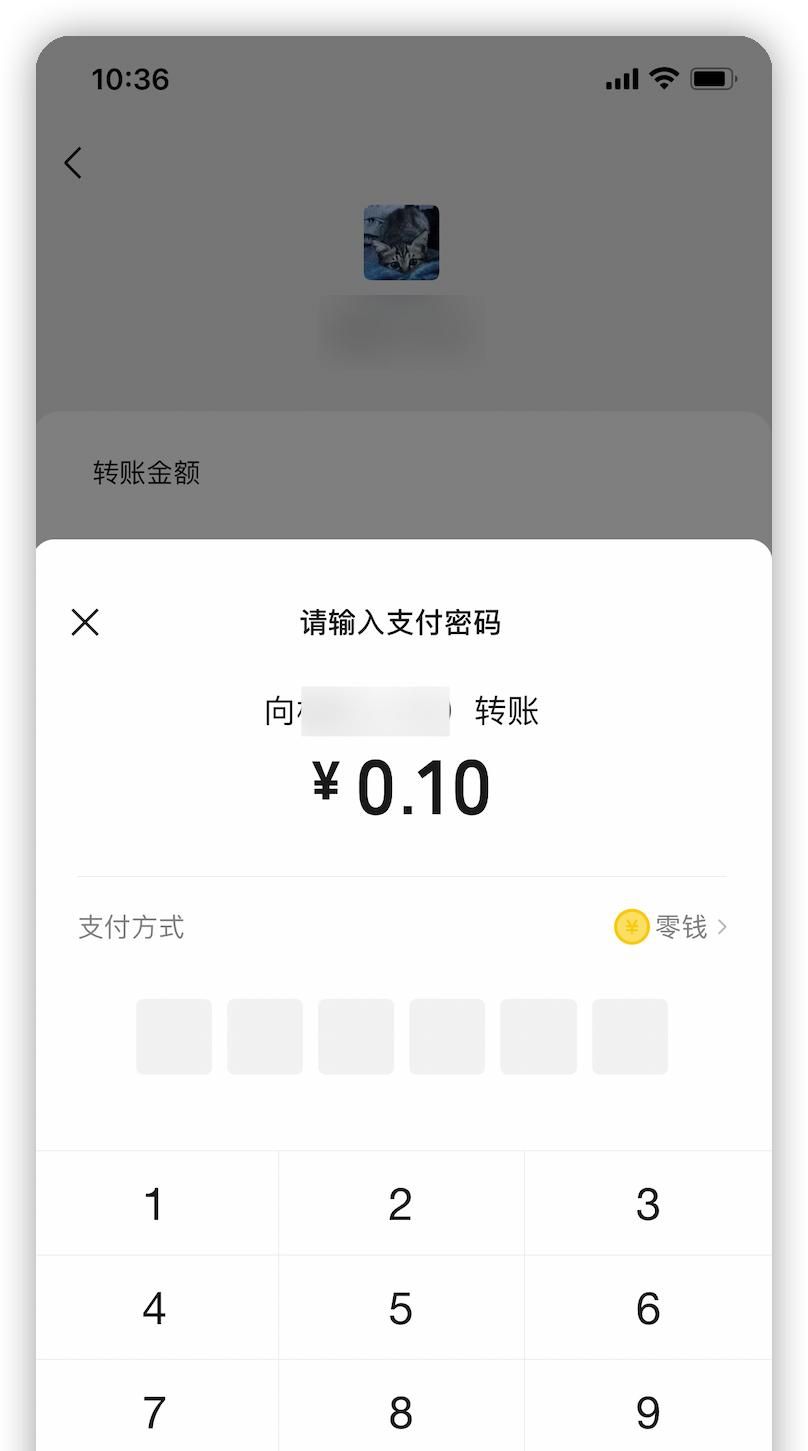Close the payment password dialog with the X
The width and height of the screenshot is (808, 1451).
[85, 622]
